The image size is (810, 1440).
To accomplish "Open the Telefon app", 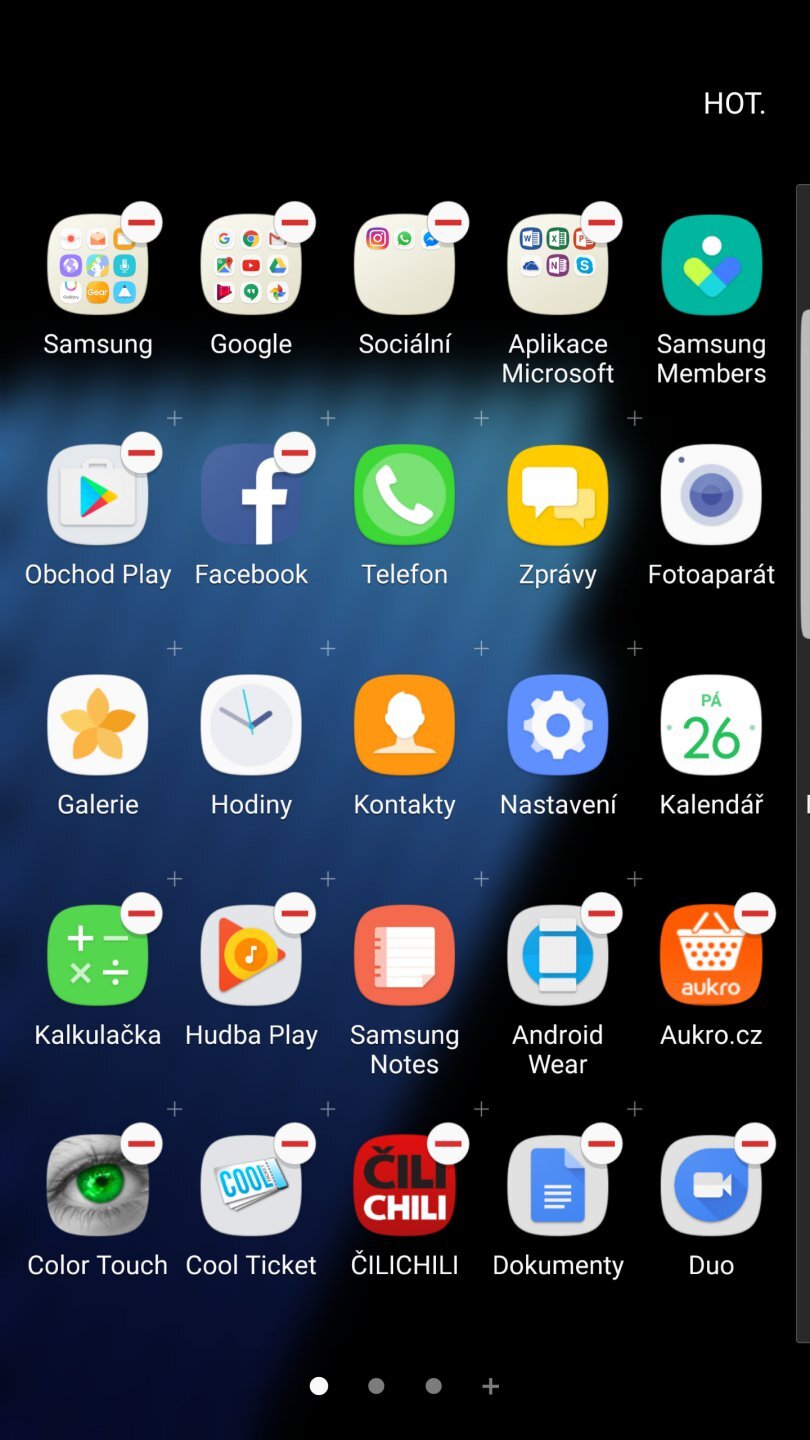I will (404, 494).
